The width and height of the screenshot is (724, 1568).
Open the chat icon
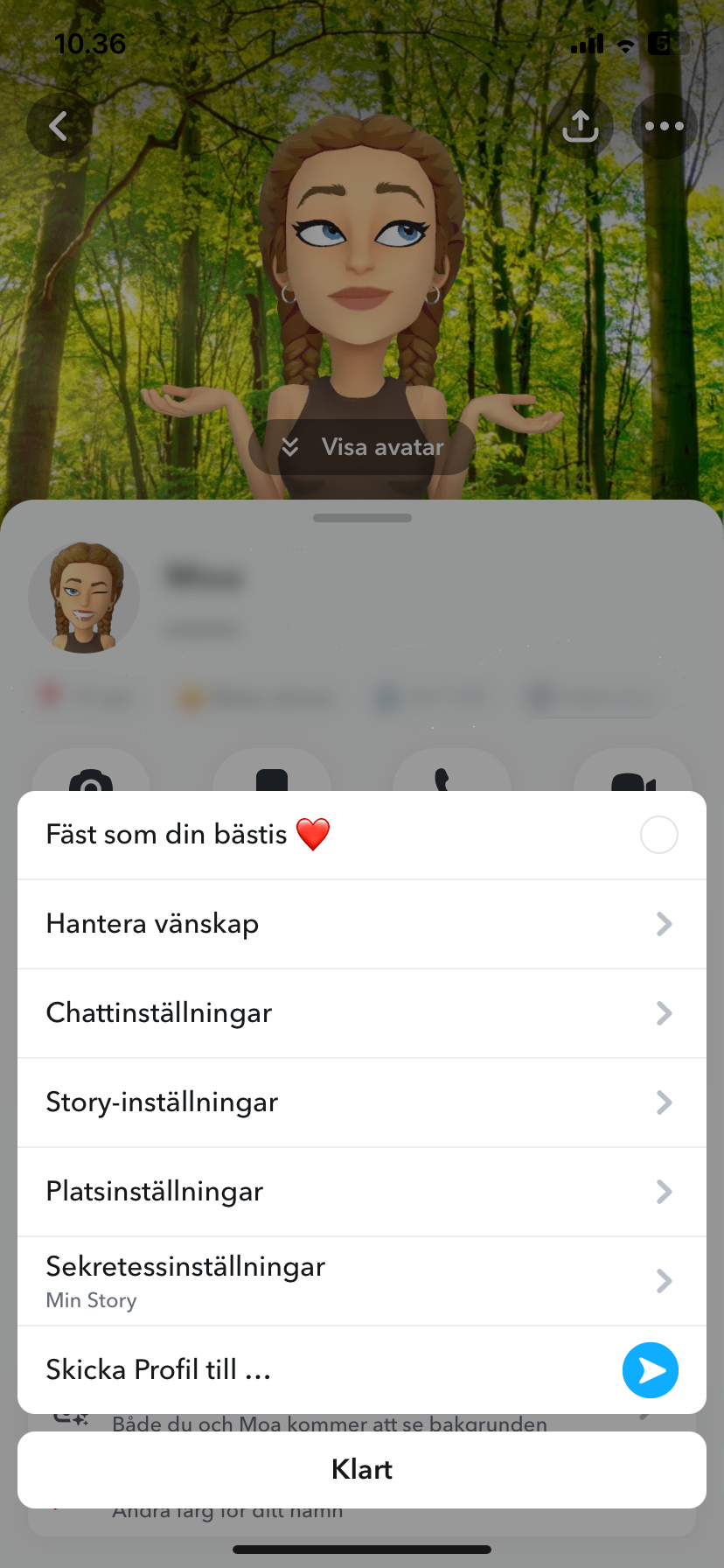pyautogui.click(x=271, y=783)
